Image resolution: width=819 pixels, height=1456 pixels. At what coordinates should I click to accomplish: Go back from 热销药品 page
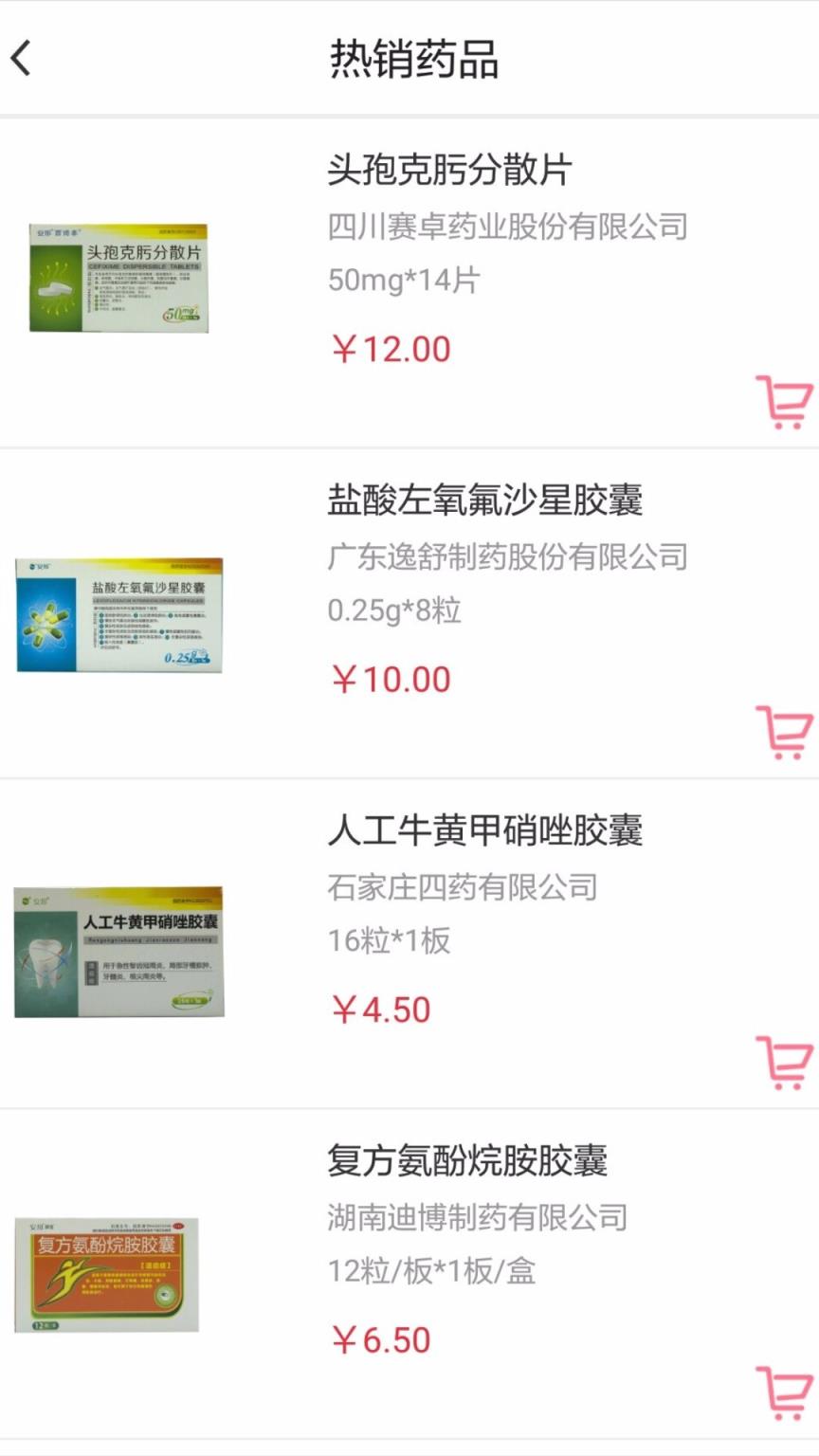[23, 59]
